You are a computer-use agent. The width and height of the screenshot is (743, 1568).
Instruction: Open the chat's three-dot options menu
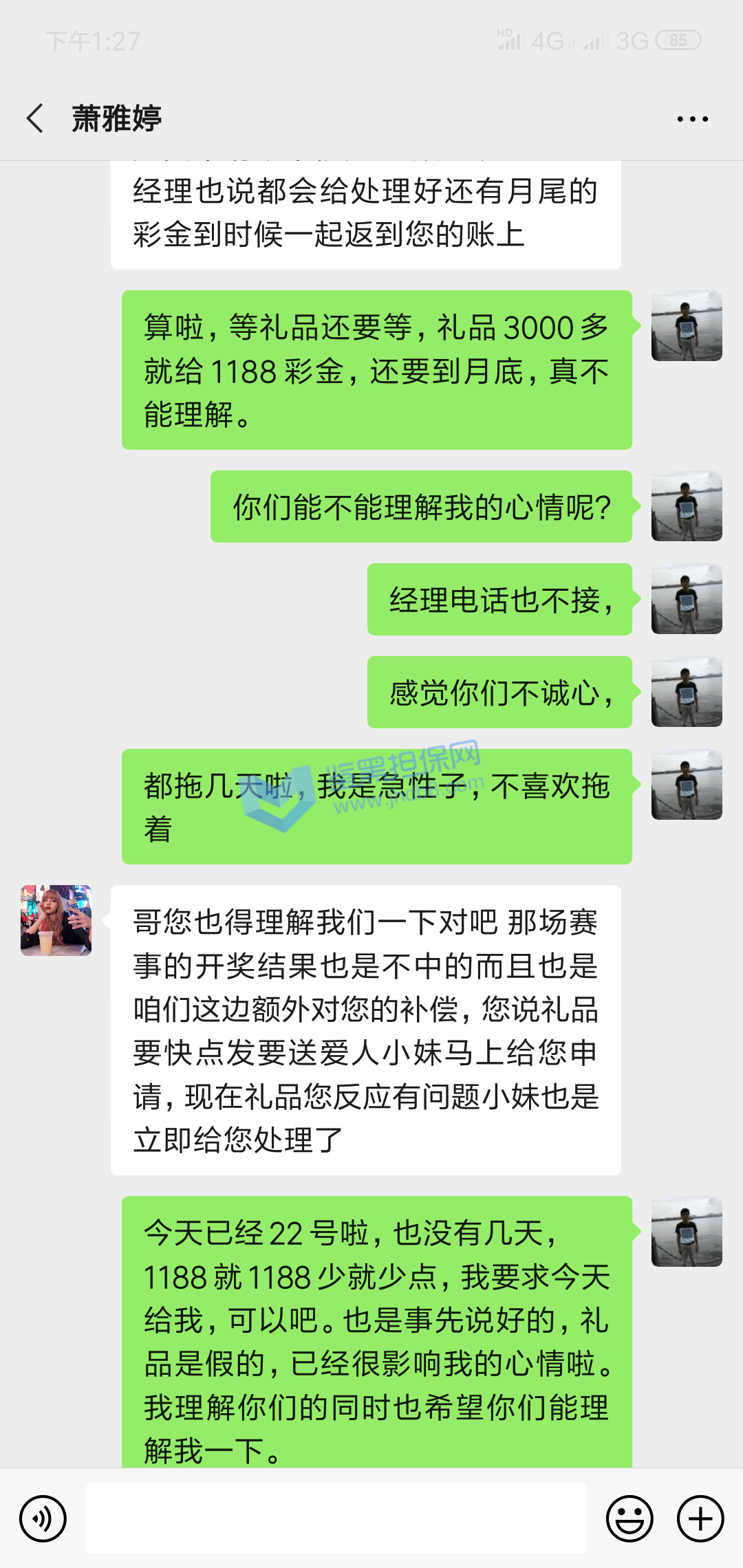point(692,119)
